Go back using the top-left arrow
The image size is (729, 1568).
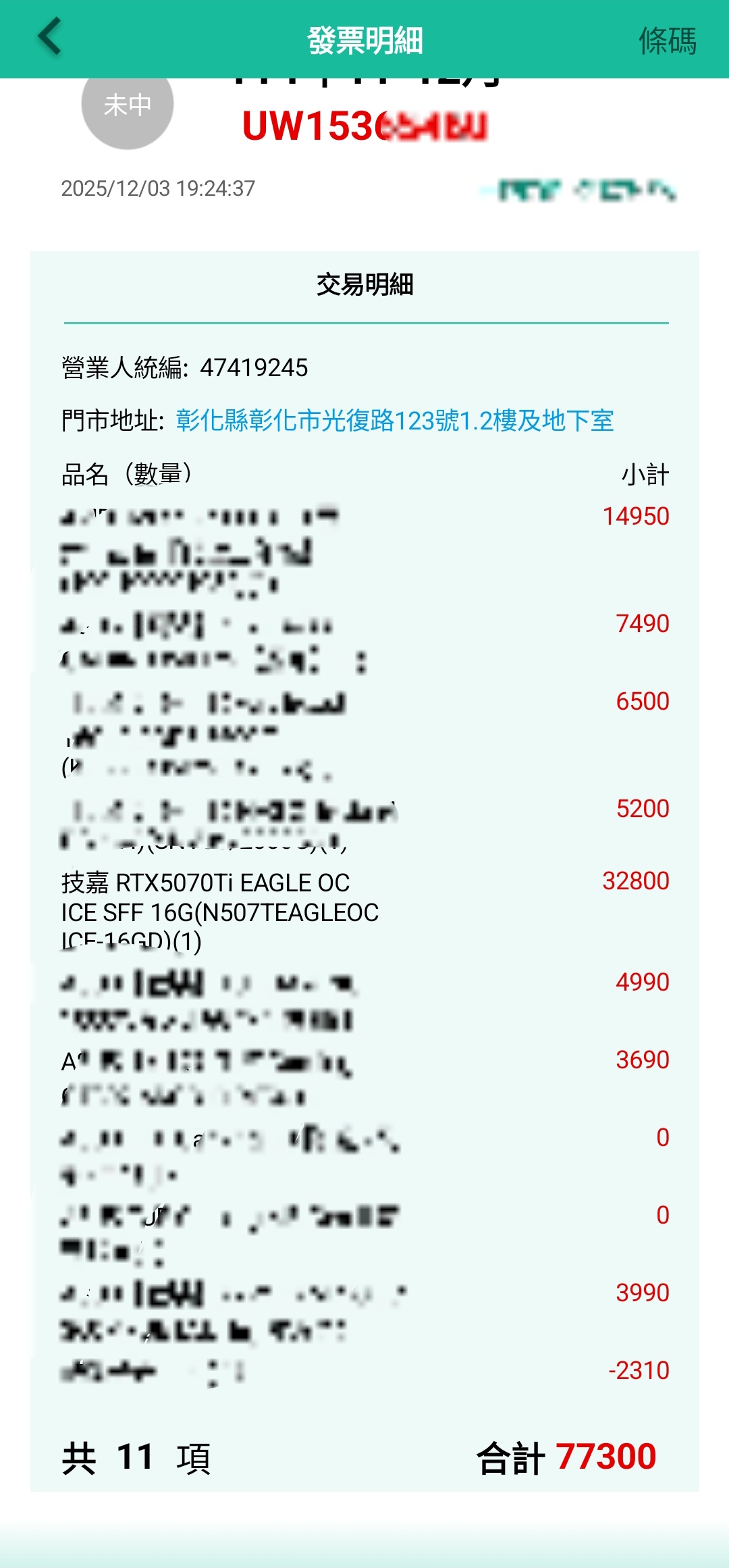[50, 38]
